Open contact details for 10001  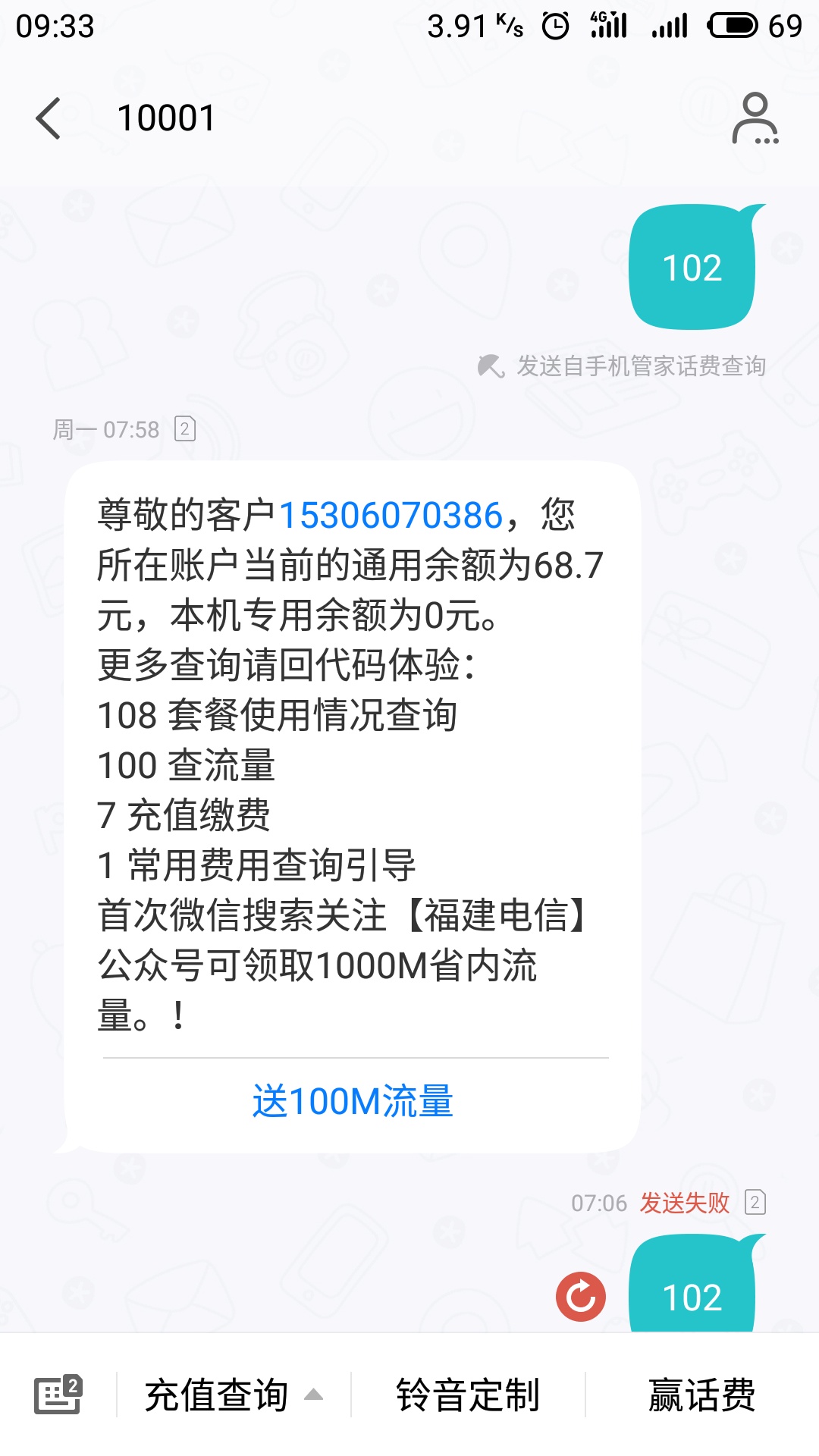[755, 118]
